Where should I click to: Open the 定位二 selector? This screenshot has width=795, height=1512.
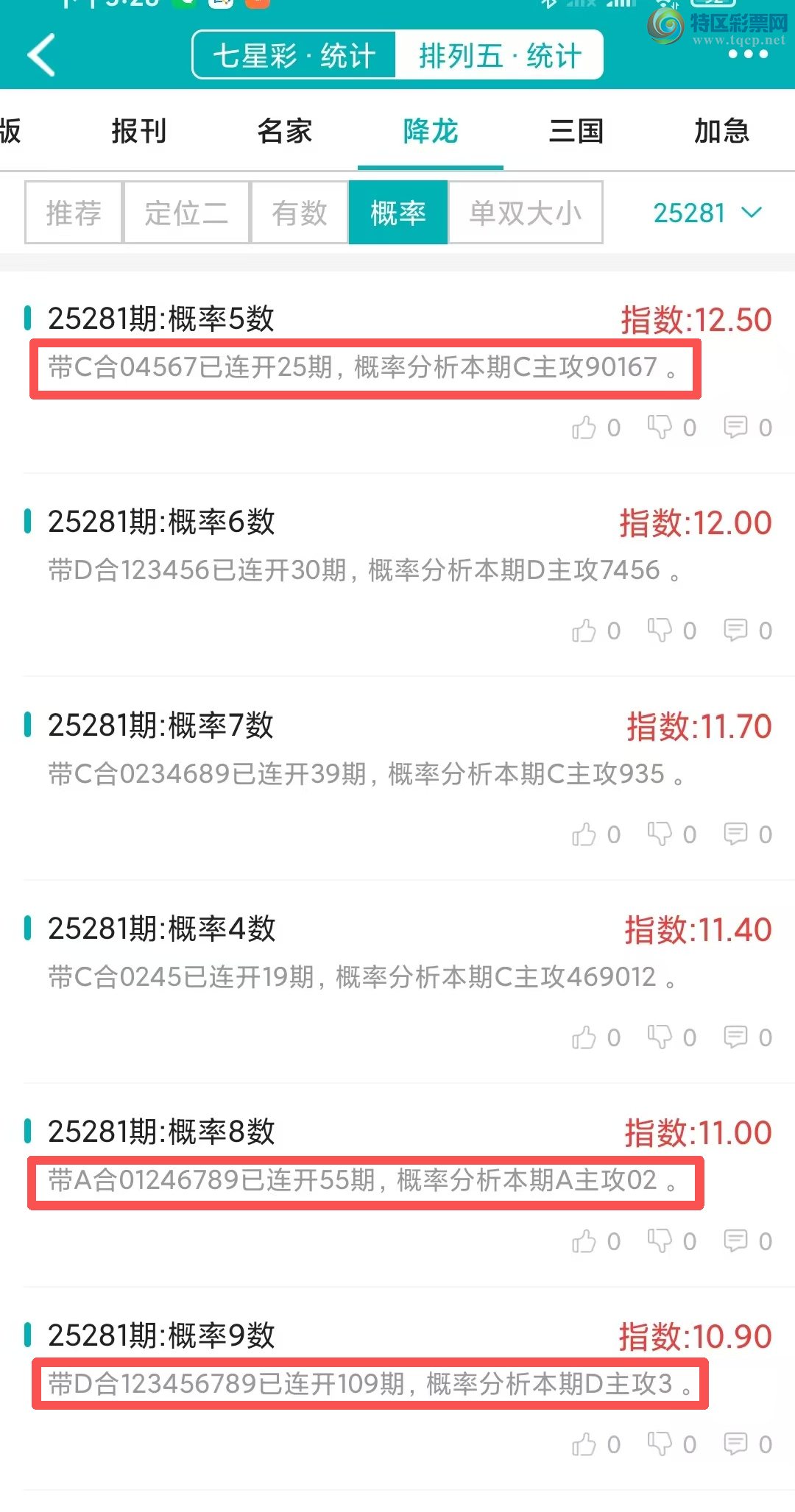[186, 213]
